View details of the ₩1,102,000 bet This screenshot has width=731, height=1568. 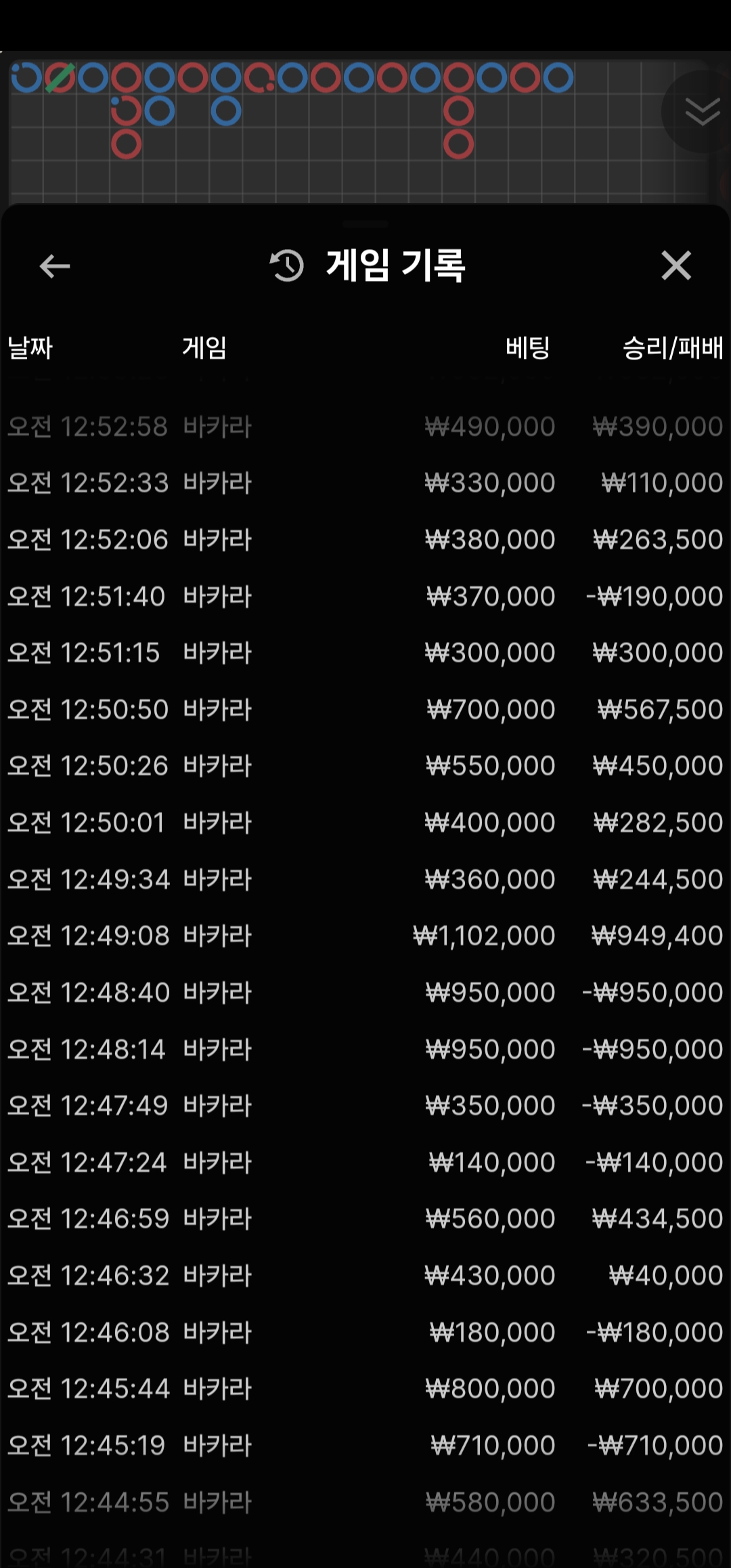[x=365, y=936]
